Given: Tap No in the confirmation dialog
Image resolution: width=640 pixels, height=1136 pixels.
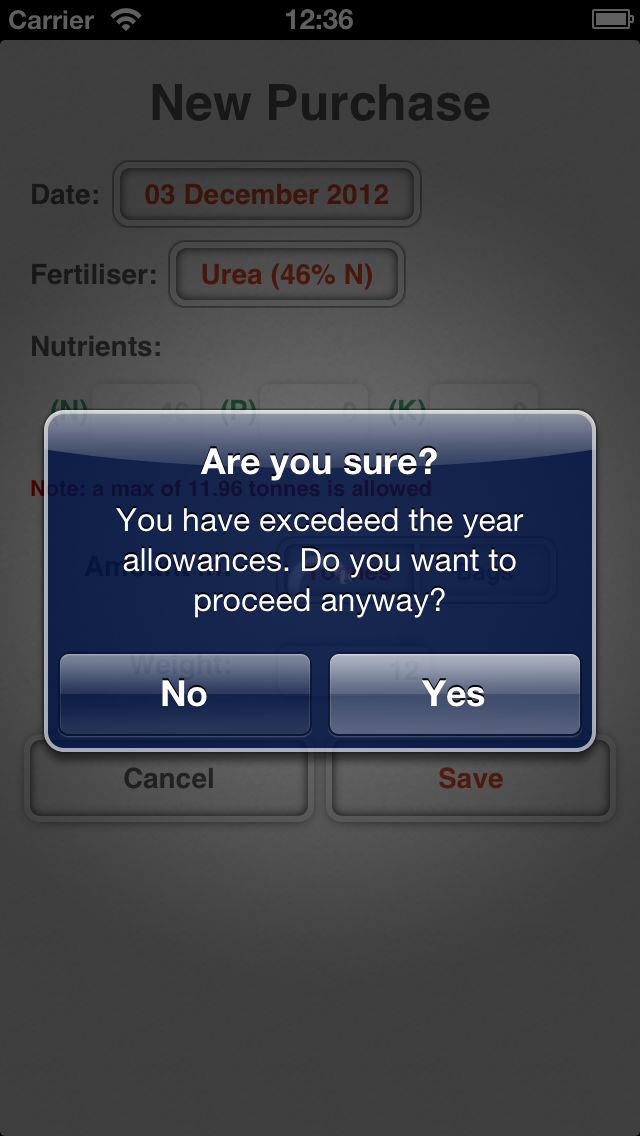Looking at the screenshot, I should click(x=185, y=694).
